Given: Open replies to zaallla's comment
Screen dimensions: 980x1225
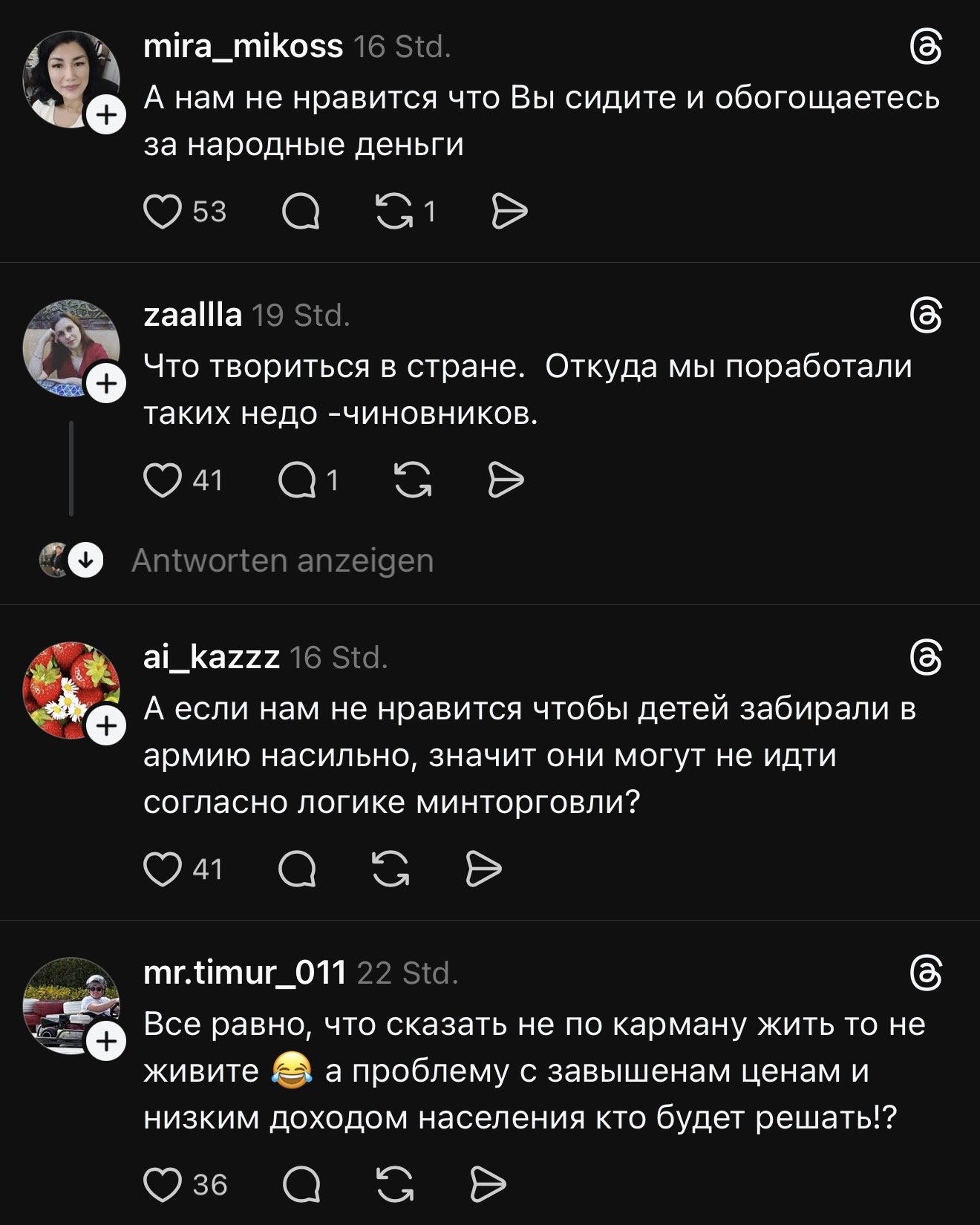Looking at the screenshot, I should click(x=298, y=480).
